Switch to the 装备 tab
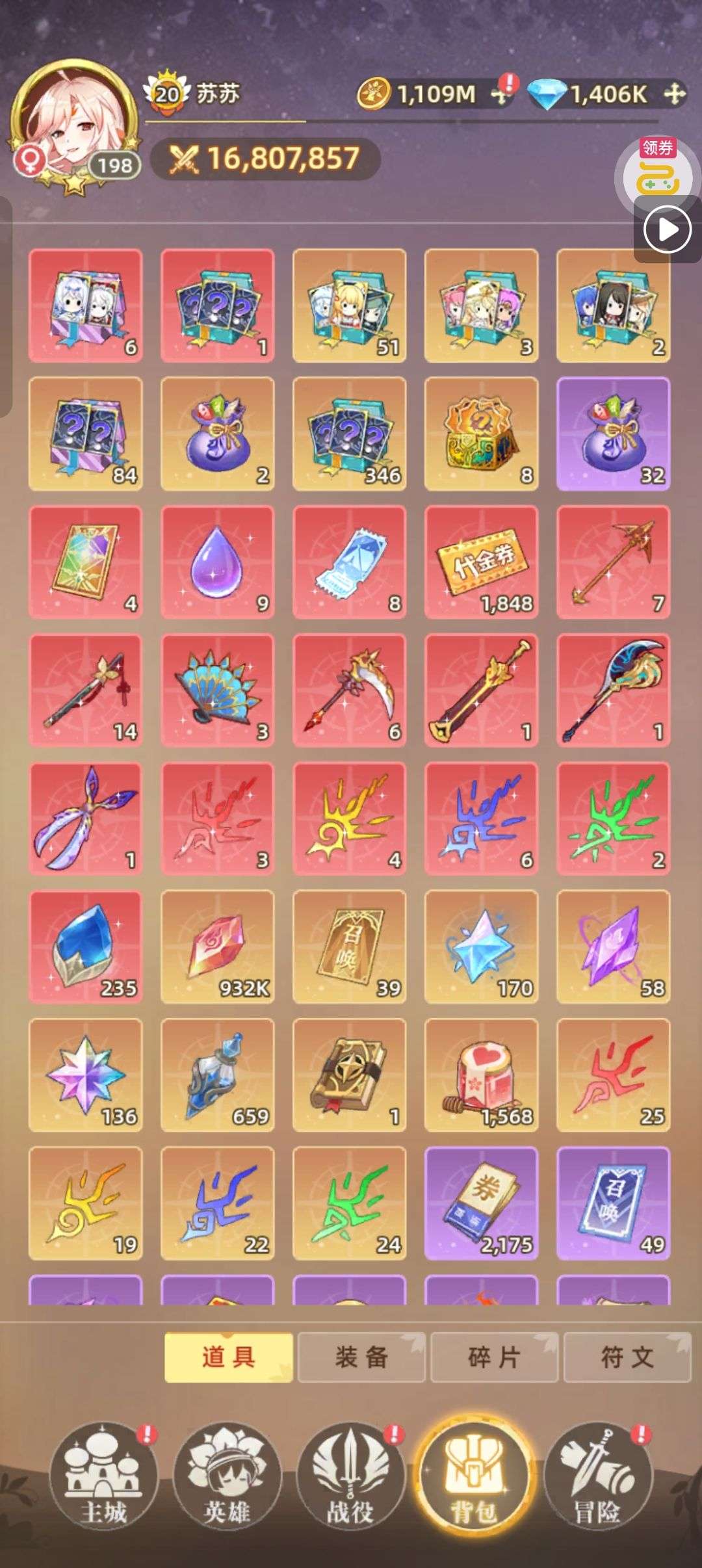This screenshot has height=1568, width=702. point(361,1357)
